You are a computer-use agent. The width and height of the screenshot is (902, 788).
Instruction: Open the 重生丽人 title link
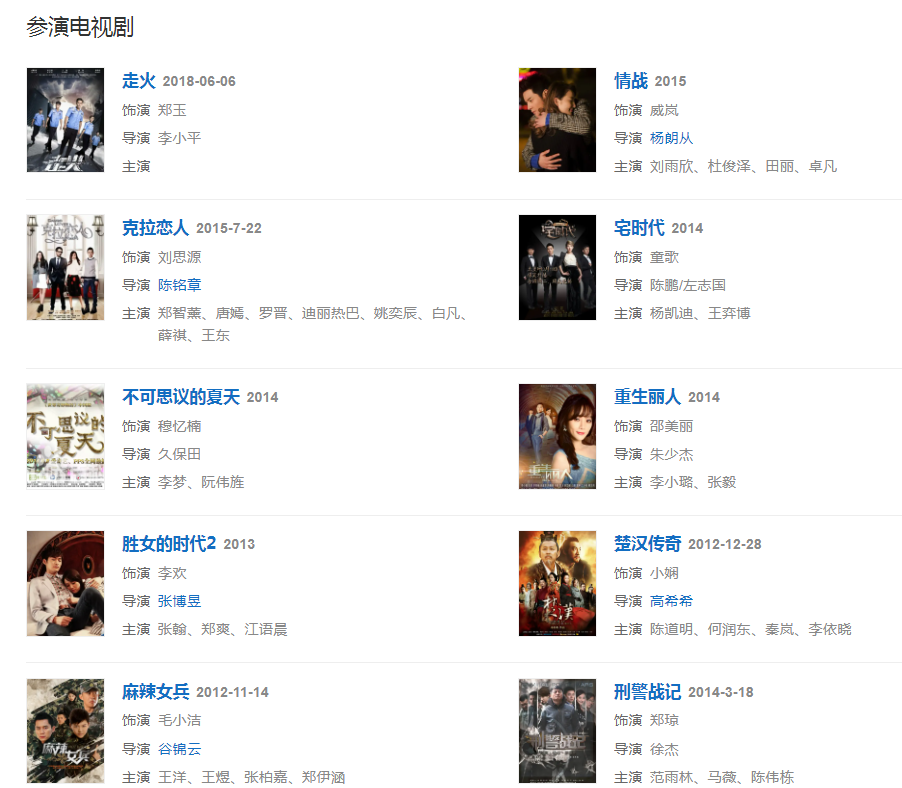point(647,397)
